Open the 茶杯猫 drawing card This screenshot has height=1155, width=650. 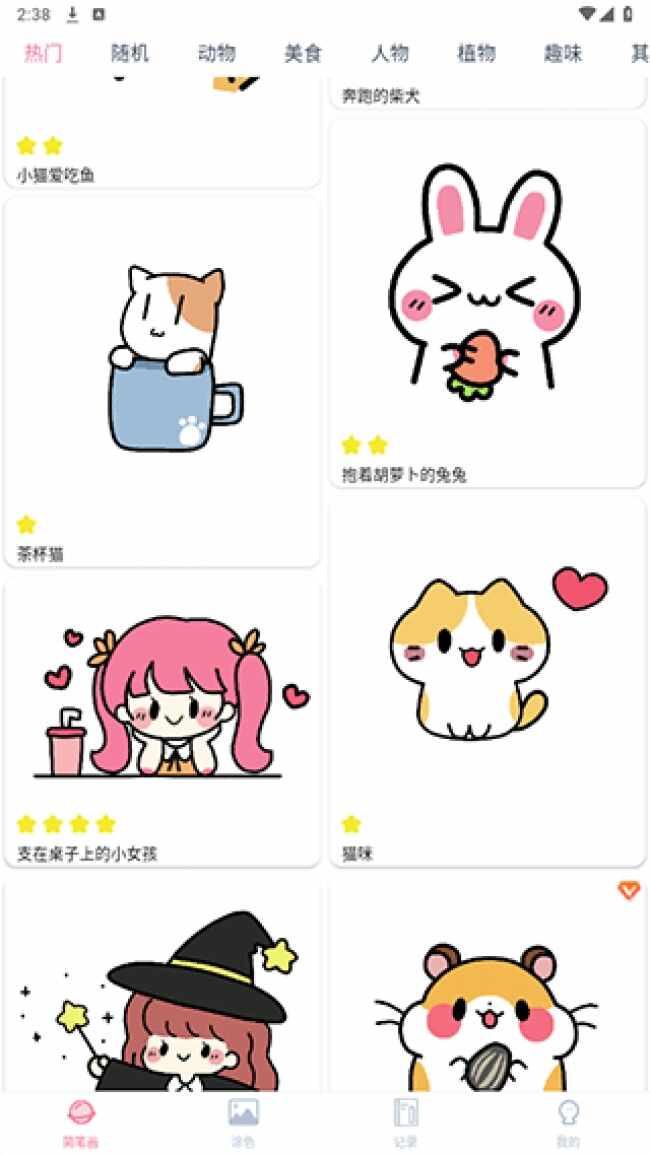click(162, 380)
